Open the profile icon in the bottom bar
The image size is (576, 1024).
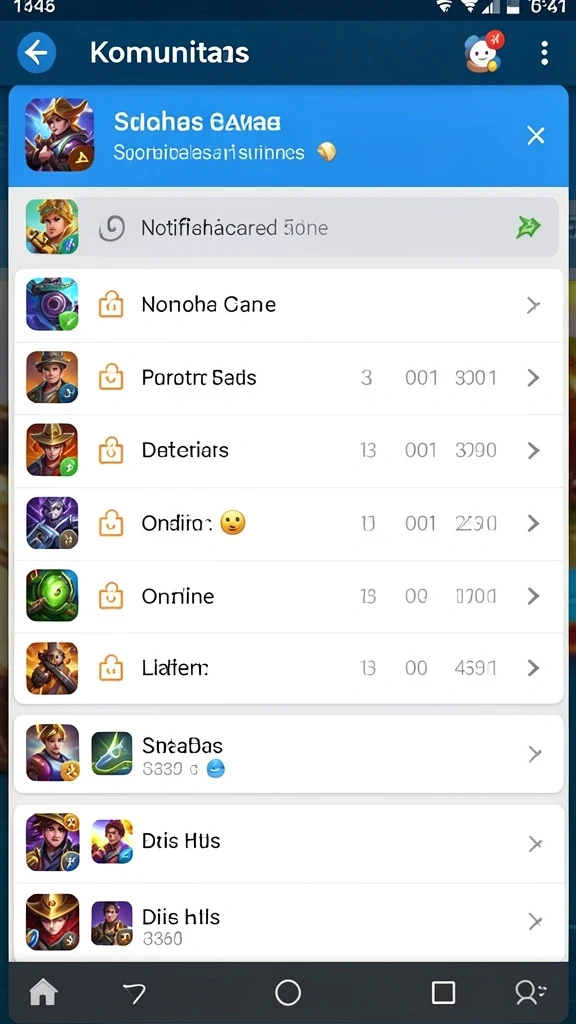(530, 993)
